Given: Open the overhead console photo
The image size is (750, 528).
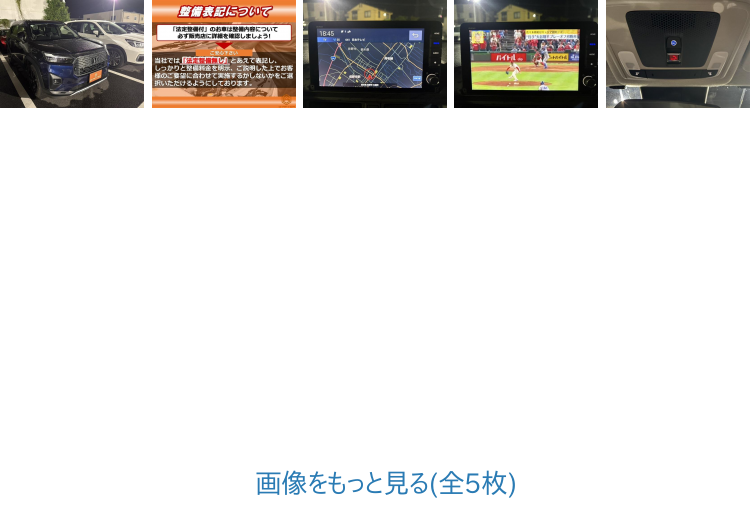Looking at the screenshot, I should (x=677, y=54).
